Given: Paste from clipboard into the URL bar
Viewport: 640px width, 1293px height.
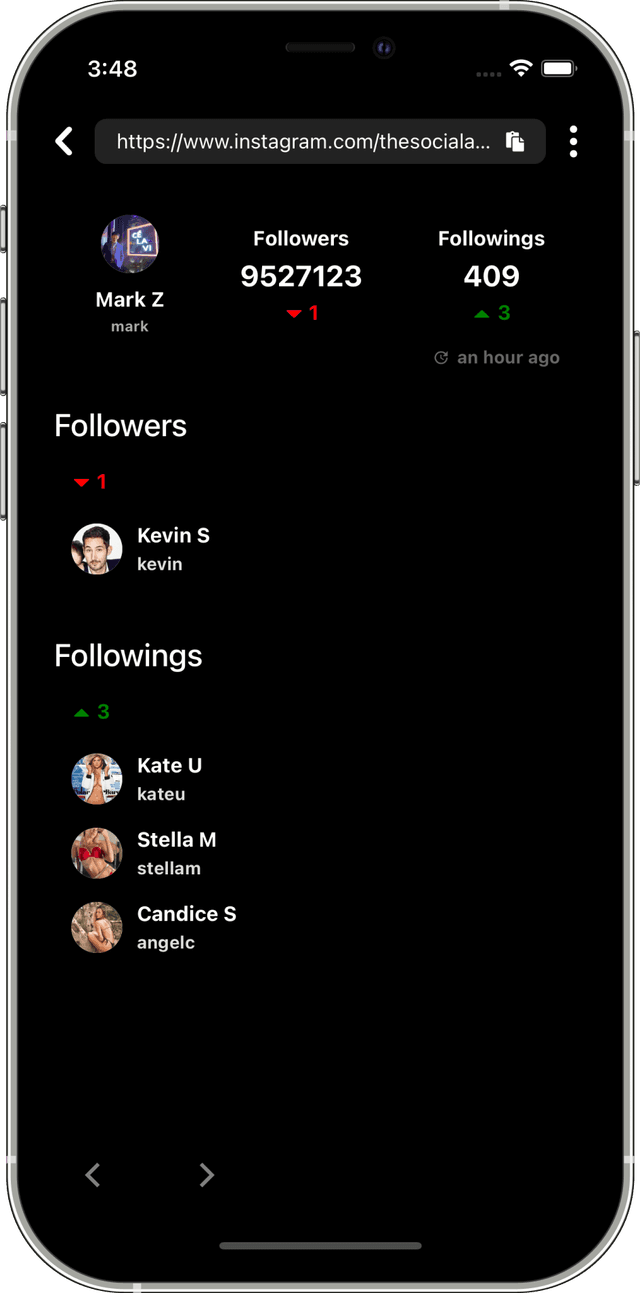Looking at the screenshot, I should coord(515,142).
